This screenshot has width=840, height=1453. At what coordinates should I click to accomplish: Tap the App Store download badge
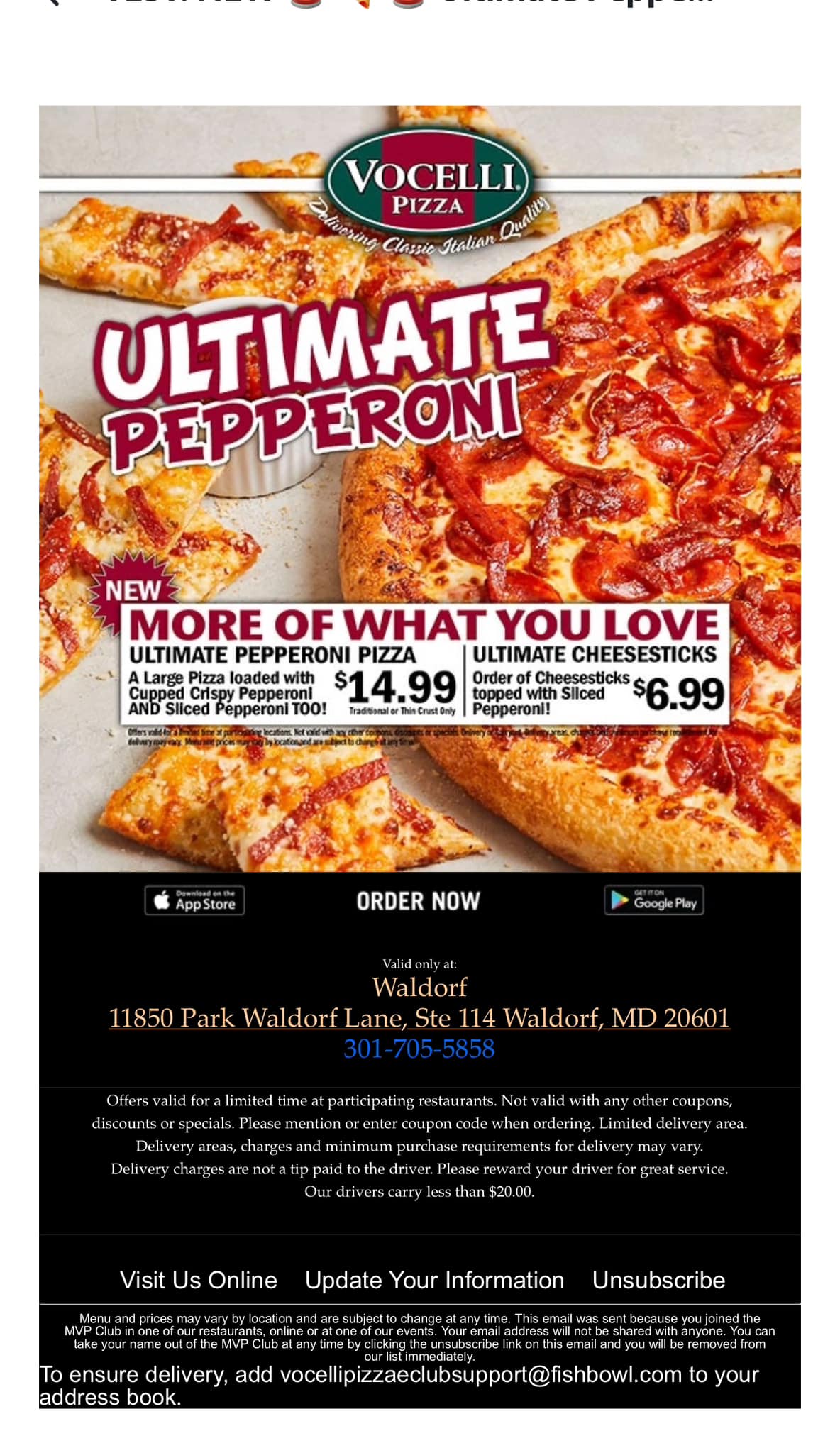[194, 900]
